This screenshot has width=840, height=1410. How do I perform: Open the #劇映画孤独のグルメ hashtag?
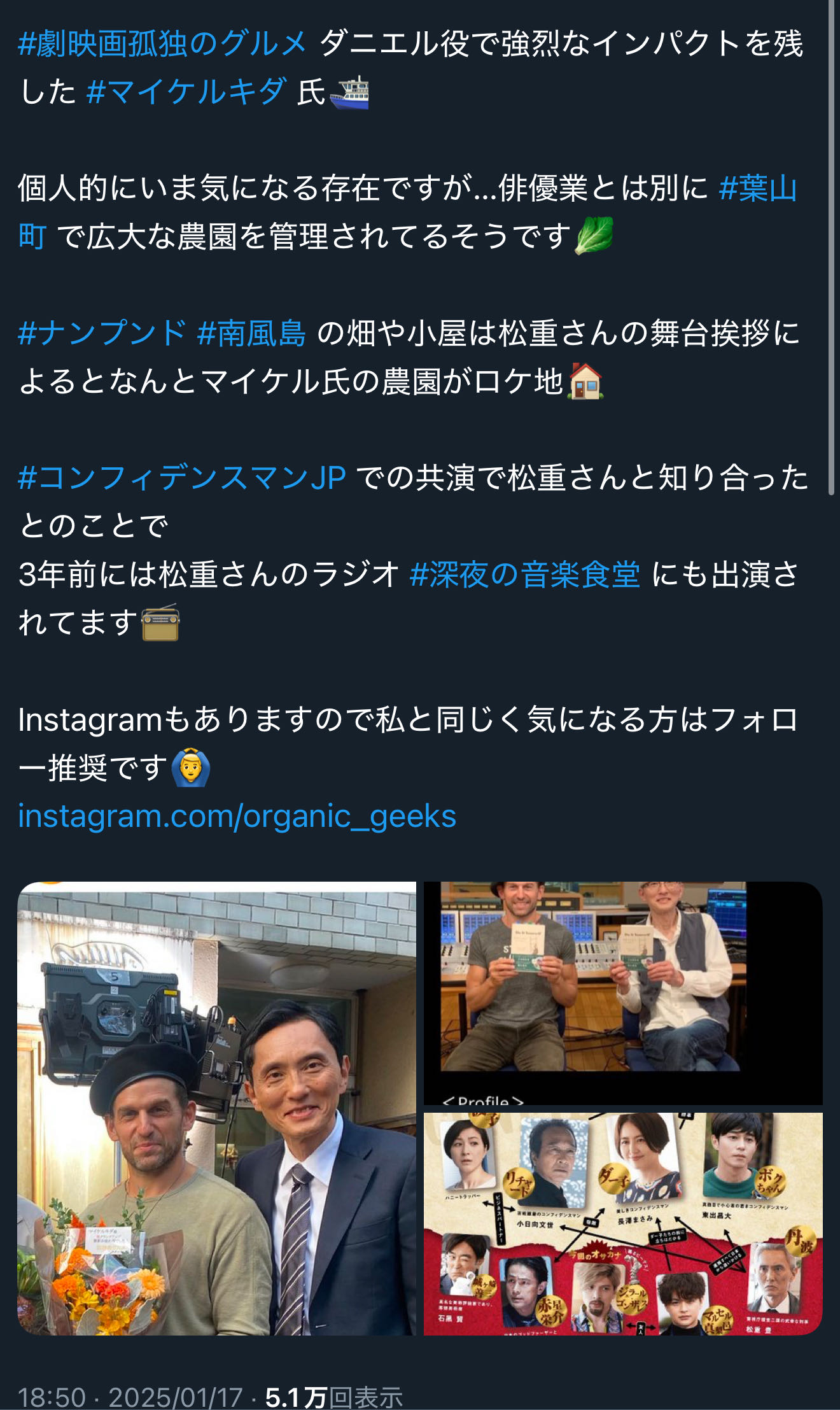(163, 45)
